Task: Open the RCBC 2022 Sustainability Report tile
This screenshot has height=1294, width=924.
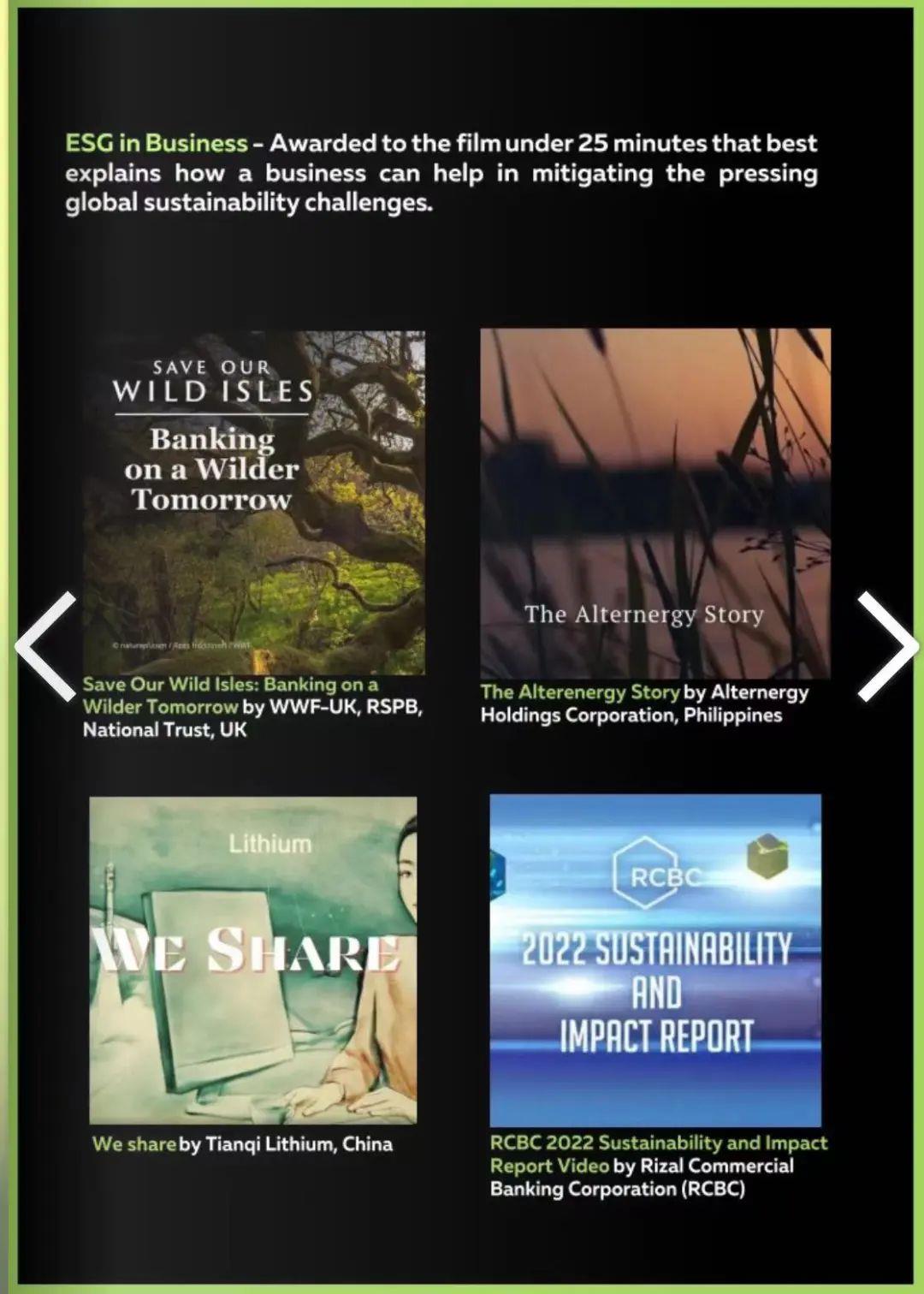Action: [655, 959]
